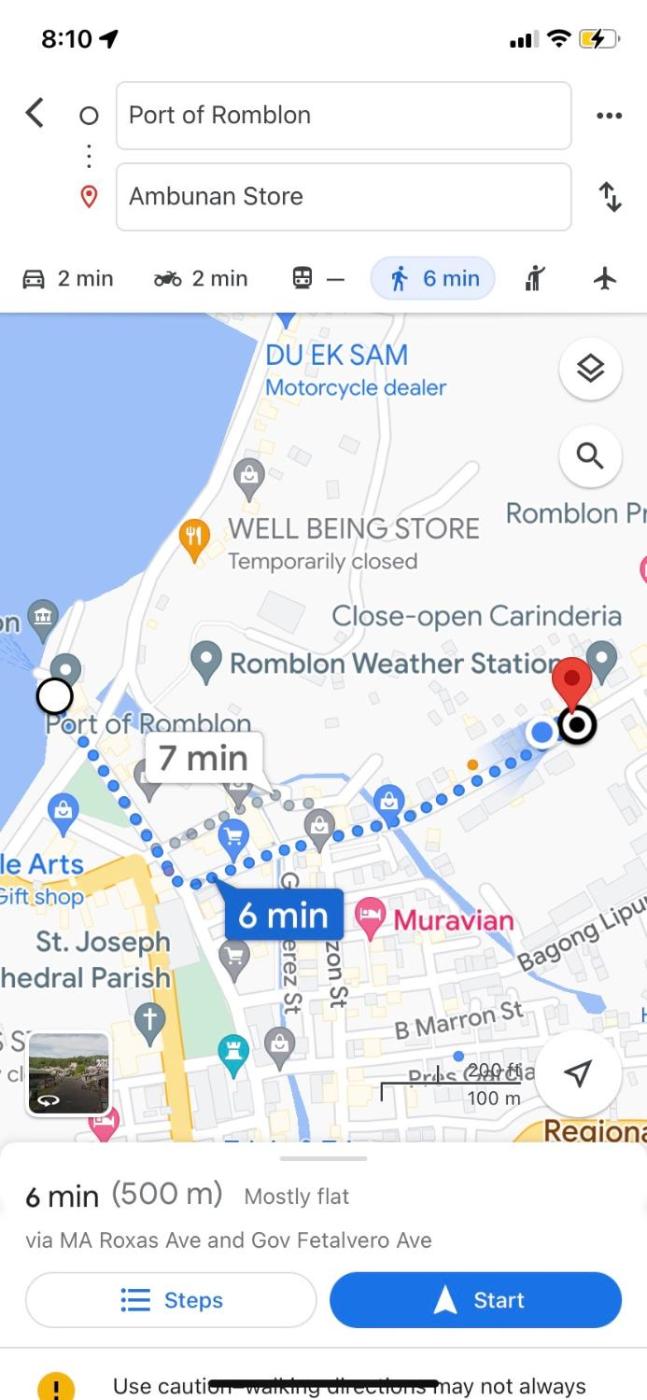Screen dimensions: 647x1400
Task: Switch to the ride-hailing tab
Action: [x=536, y=279]
